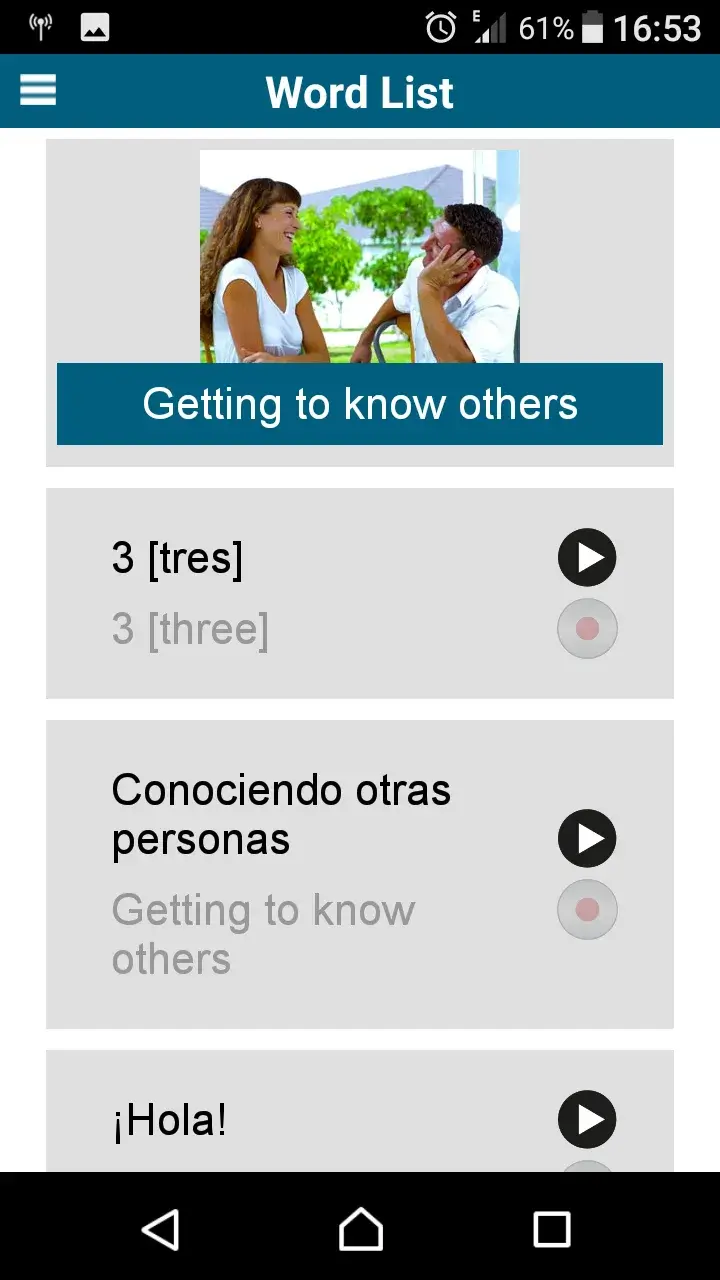
Task: Start recording for Conociendo otras personas
Action: [x=587, y=909]
